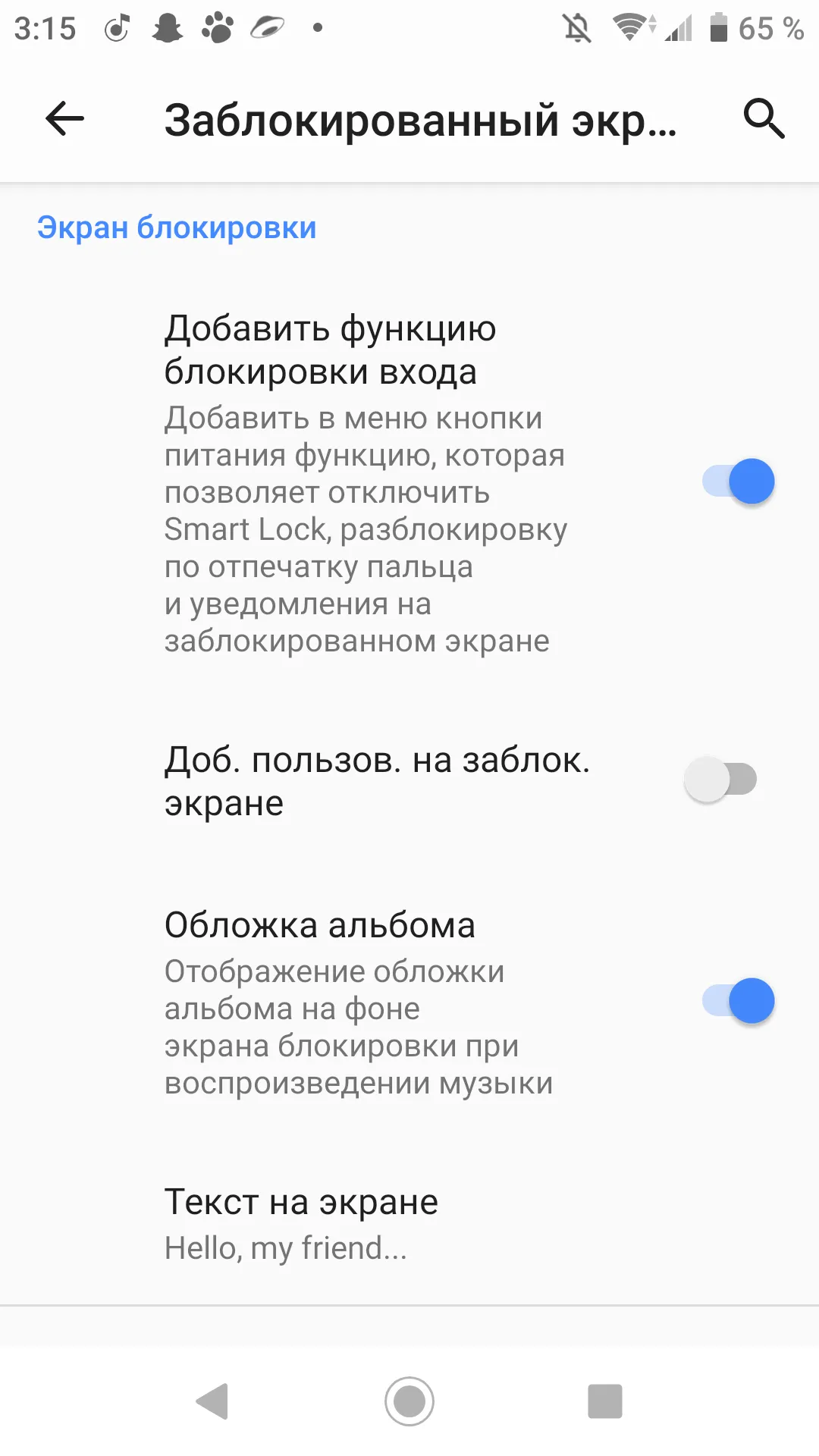Go back using the app bar arrow
Screen dimensions: 819x1456
click(64, 119)
